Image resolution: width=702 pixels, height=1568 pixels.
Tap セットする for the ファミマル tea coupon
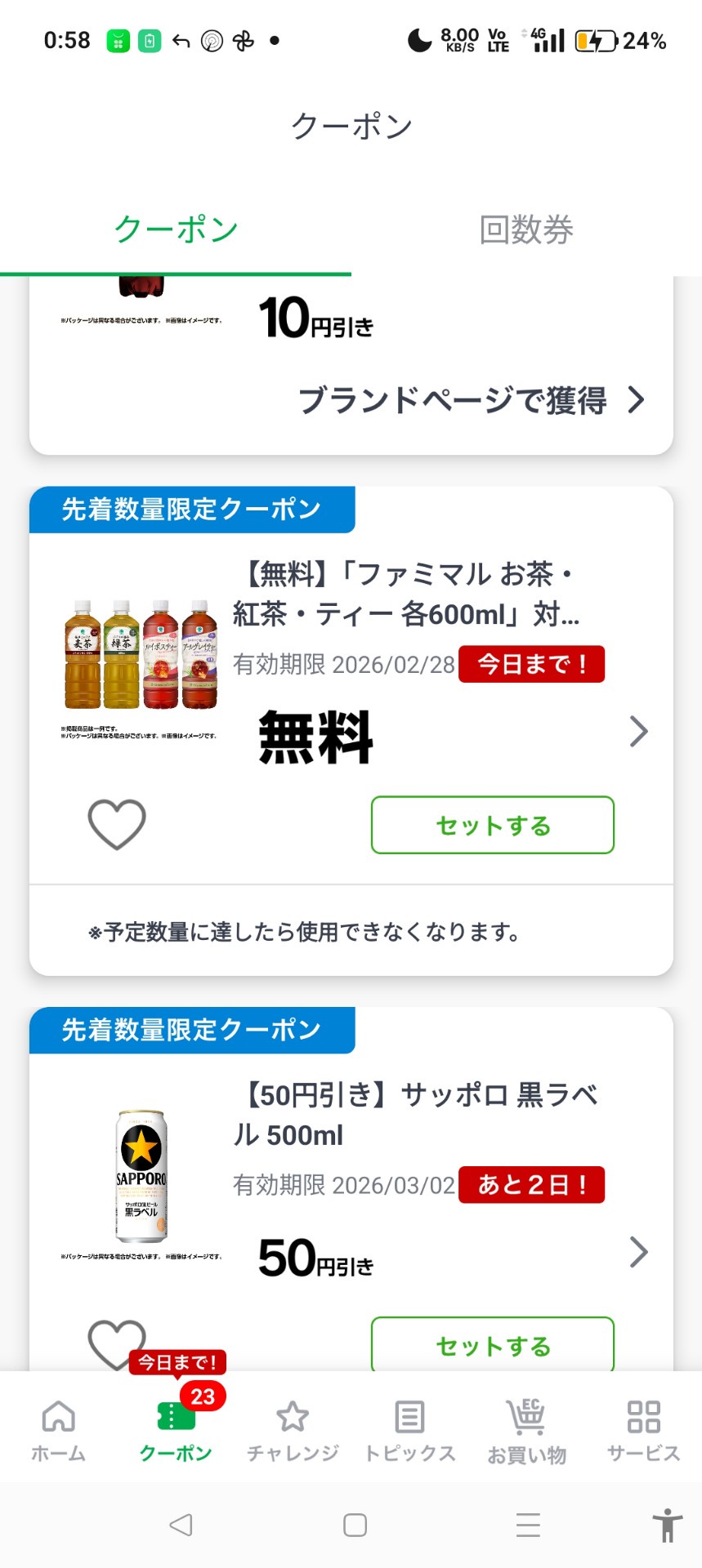(x=492, y=825)
